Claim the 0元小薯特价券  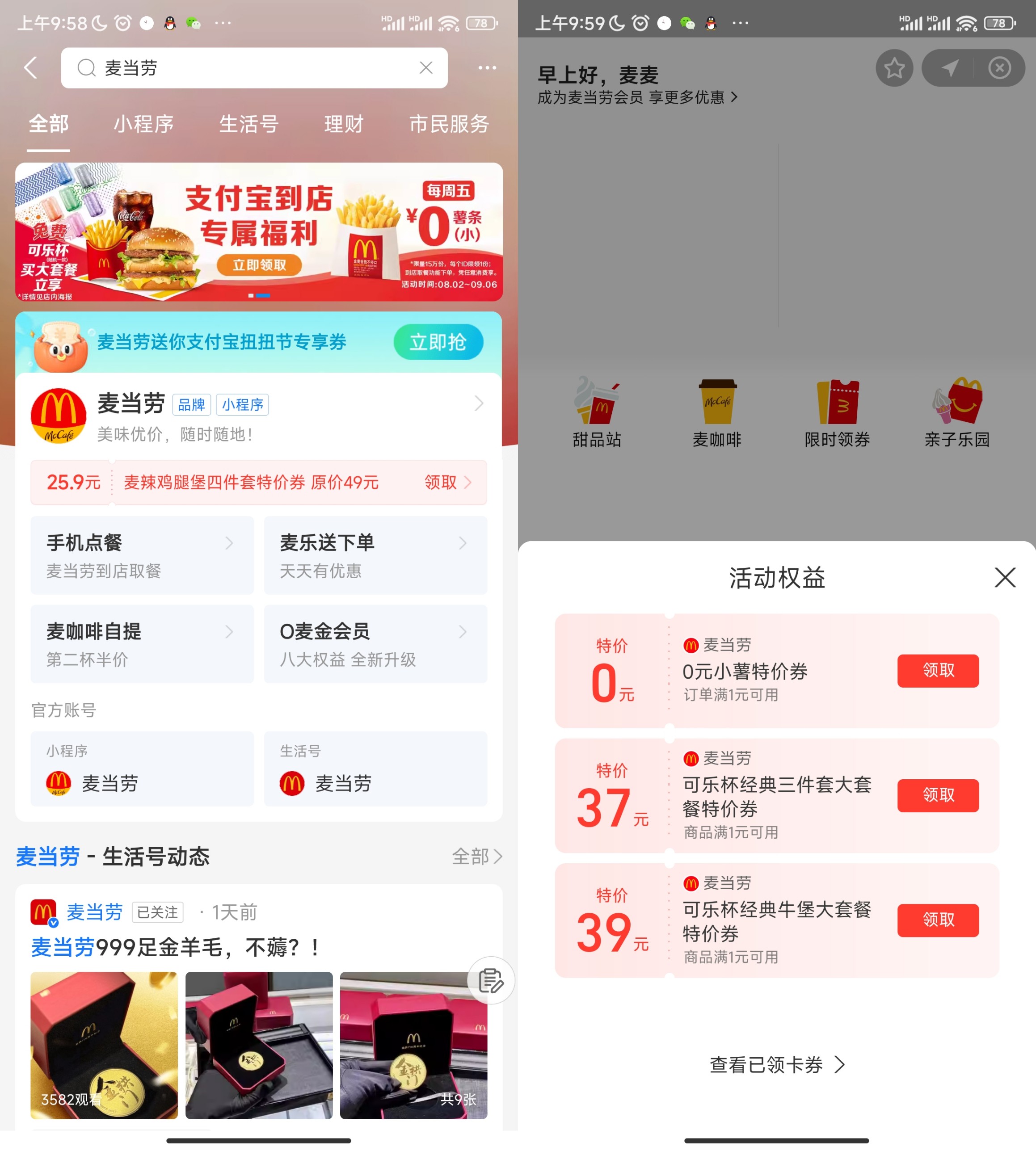pos(938,671)
